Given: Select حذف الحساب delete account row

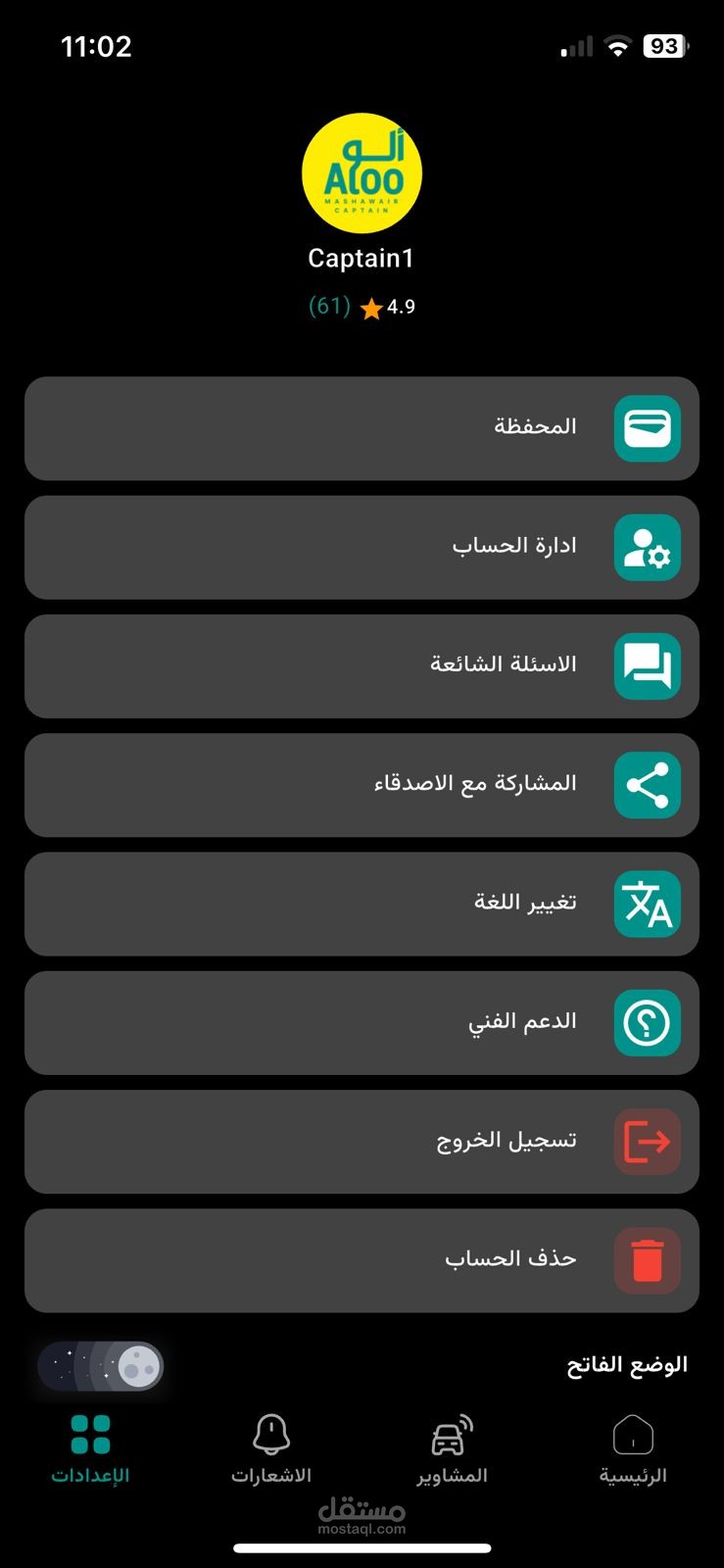Looking at the screenshot, I should [362, 1260].
